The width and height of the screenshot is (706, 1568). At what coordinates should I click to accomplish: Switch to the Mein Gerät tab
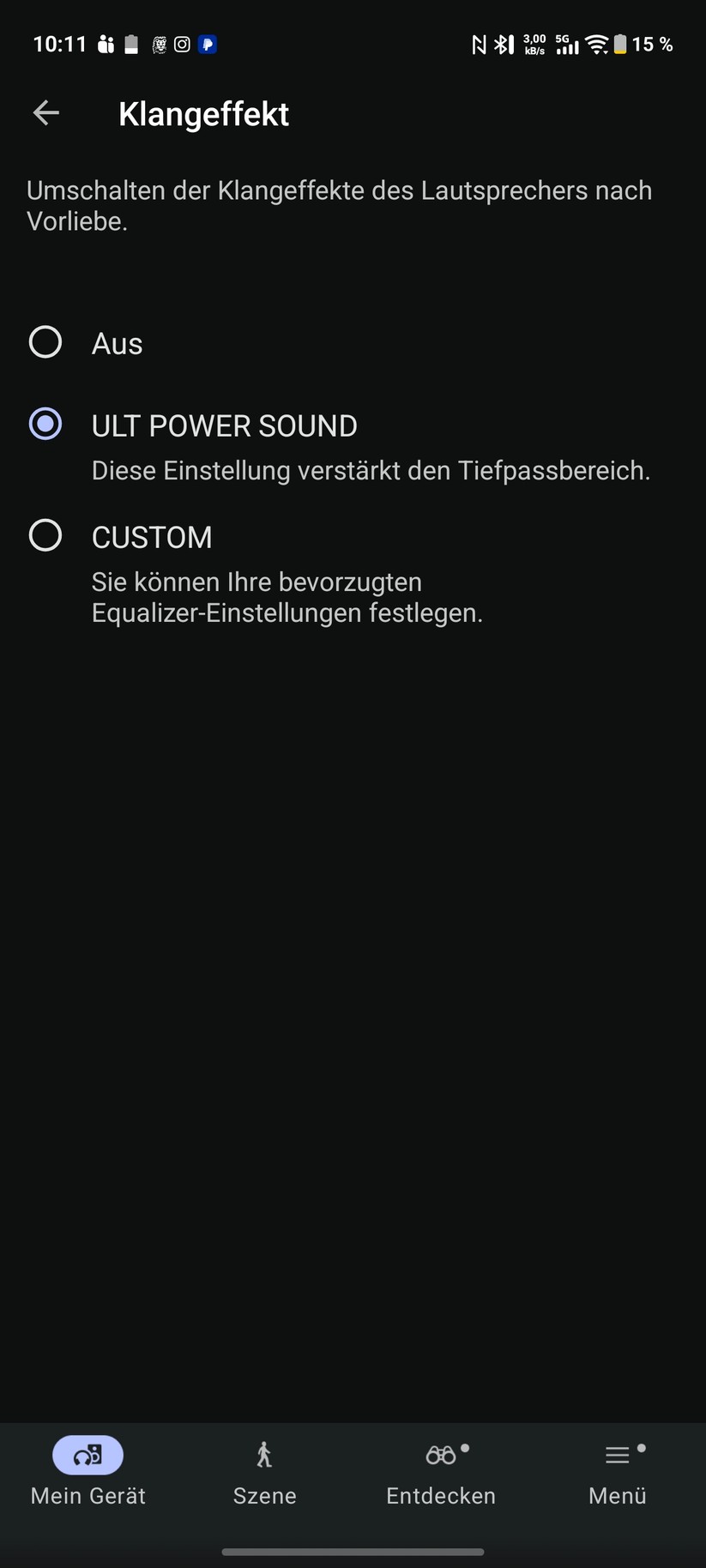(x=88, y=1472)
